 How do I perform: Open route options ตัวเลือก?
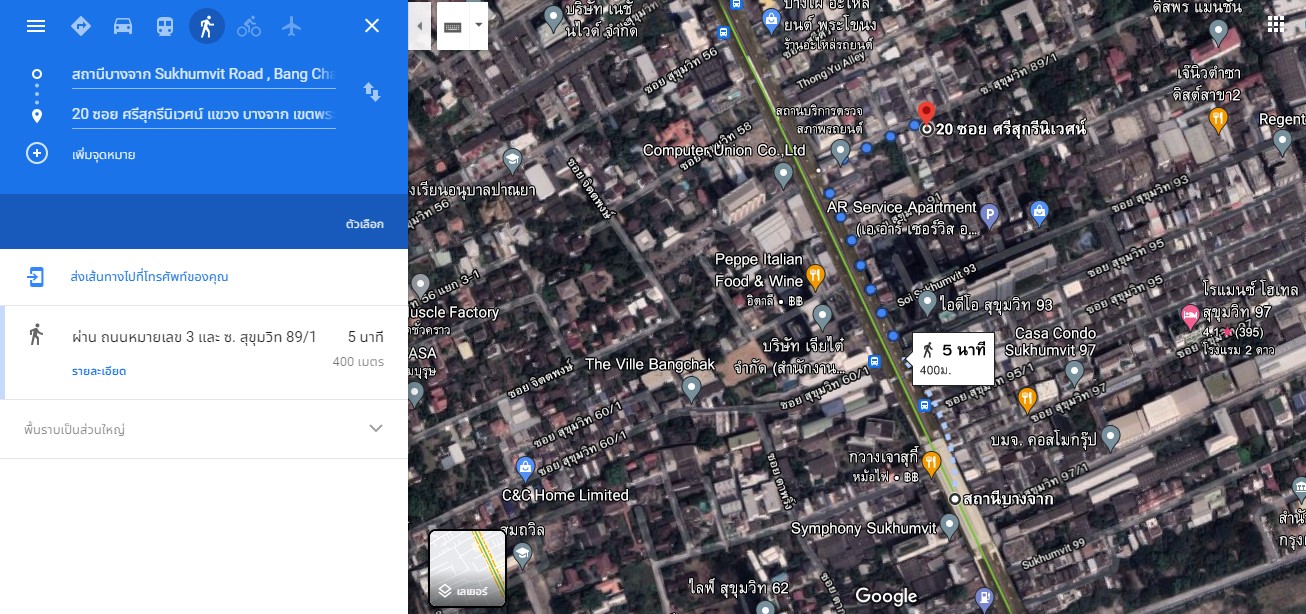364,224
